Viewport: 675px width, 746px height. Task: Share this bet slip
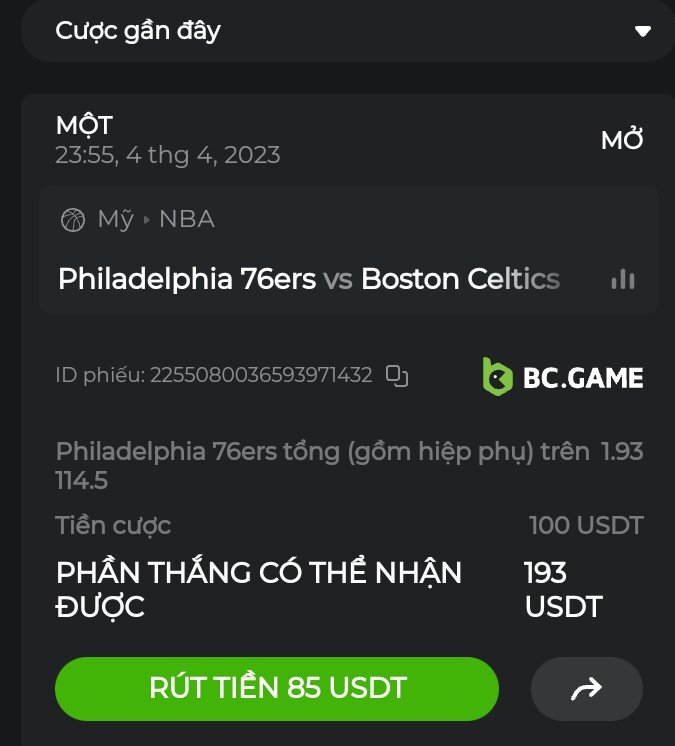586,688
